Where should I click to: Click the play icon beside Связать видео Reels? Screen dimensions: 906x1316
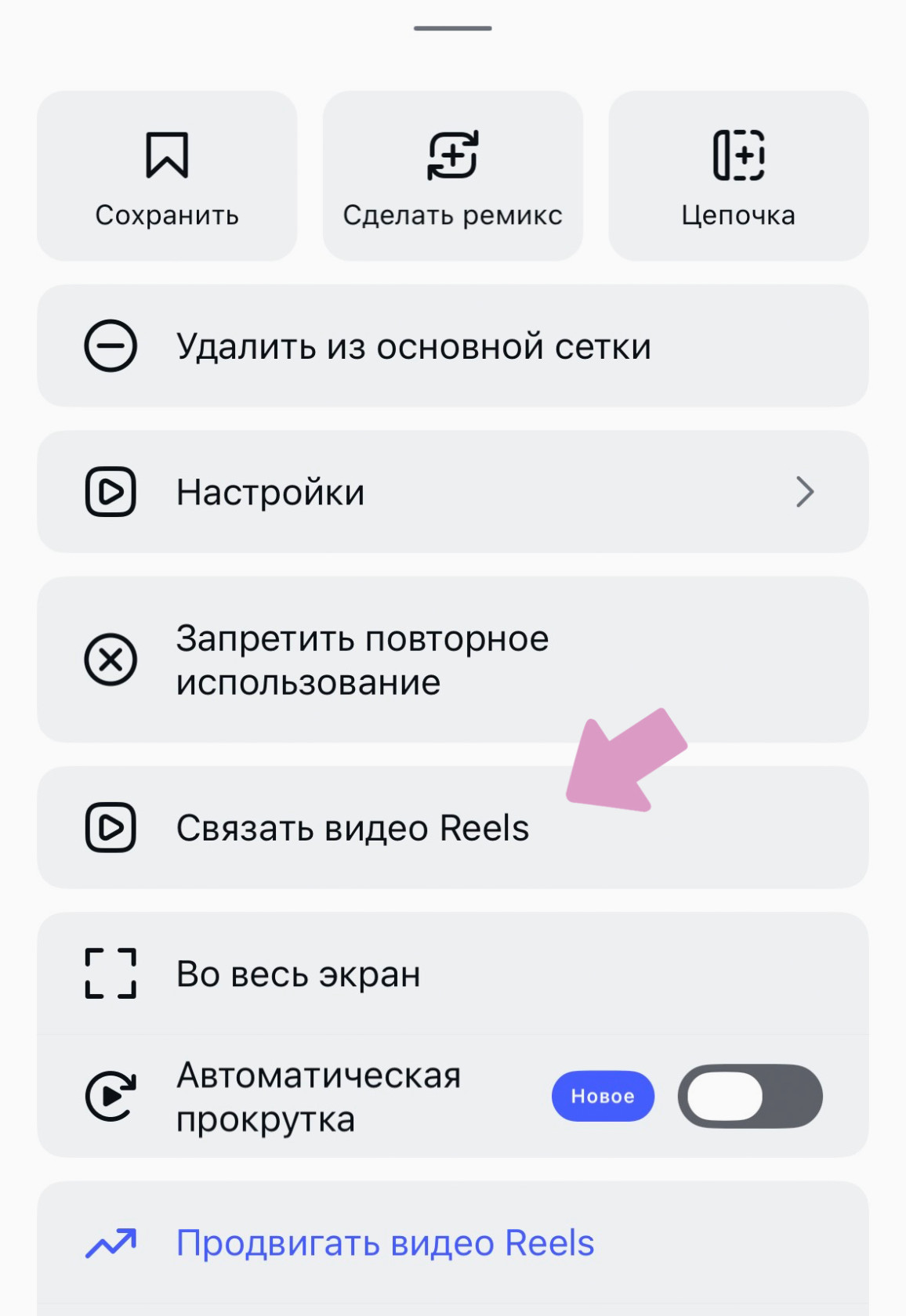pos(110,827)
